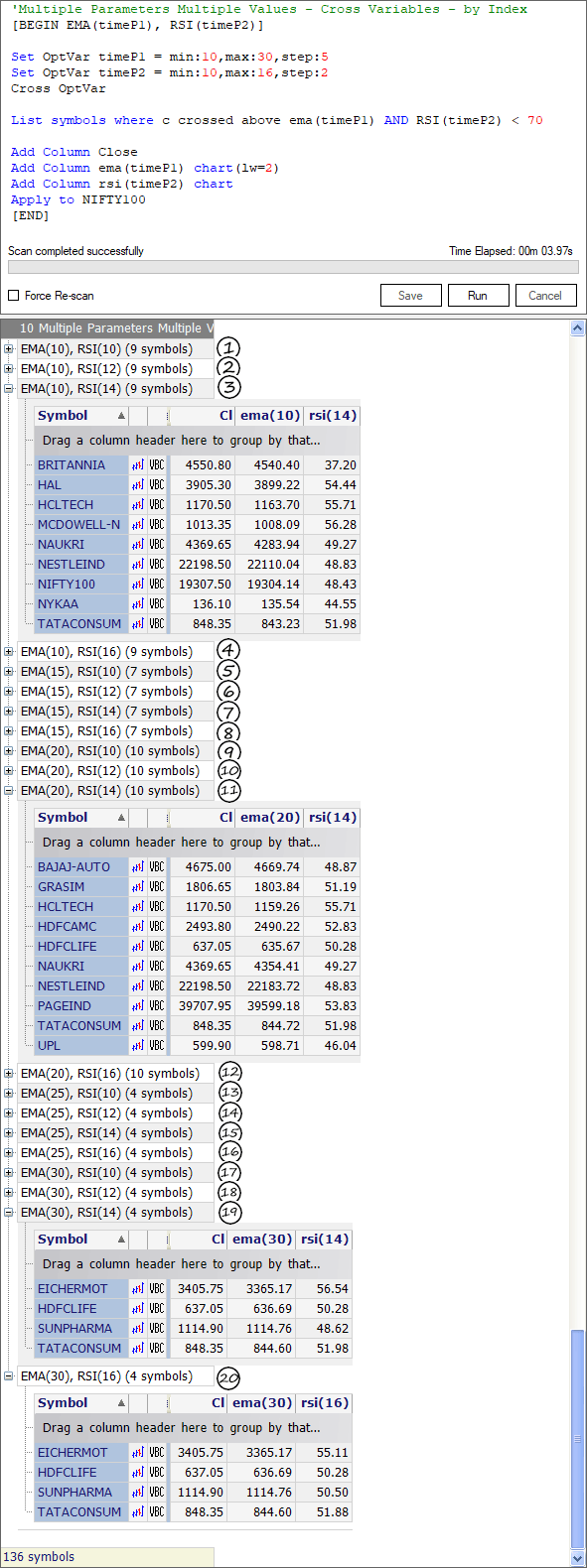Check the Force Re-scan checkbox
The height and width of the screenshot is (1568, 587).
tap(14, 296)
